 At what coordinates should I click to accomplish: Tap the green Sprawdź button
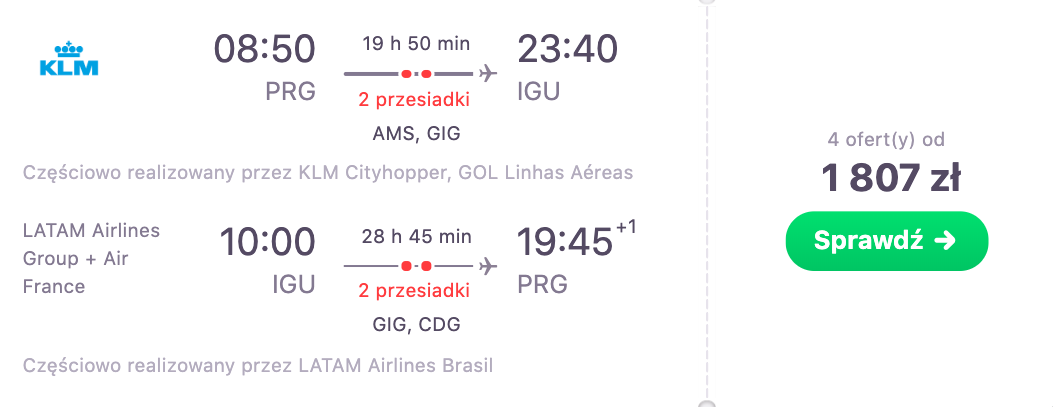886,241
